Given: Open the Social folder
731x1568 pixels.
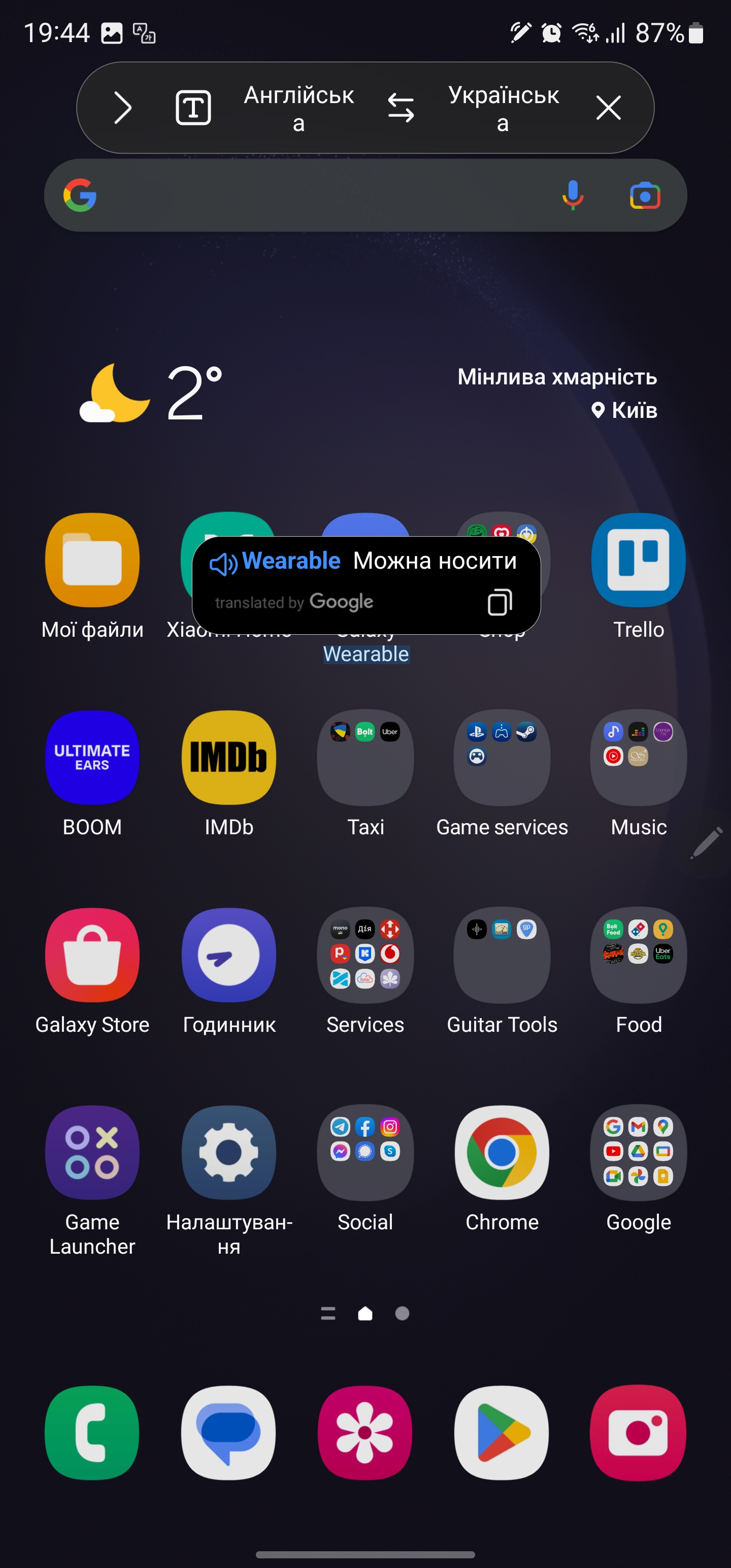Looking at the screenshot, I should 365,1152.
